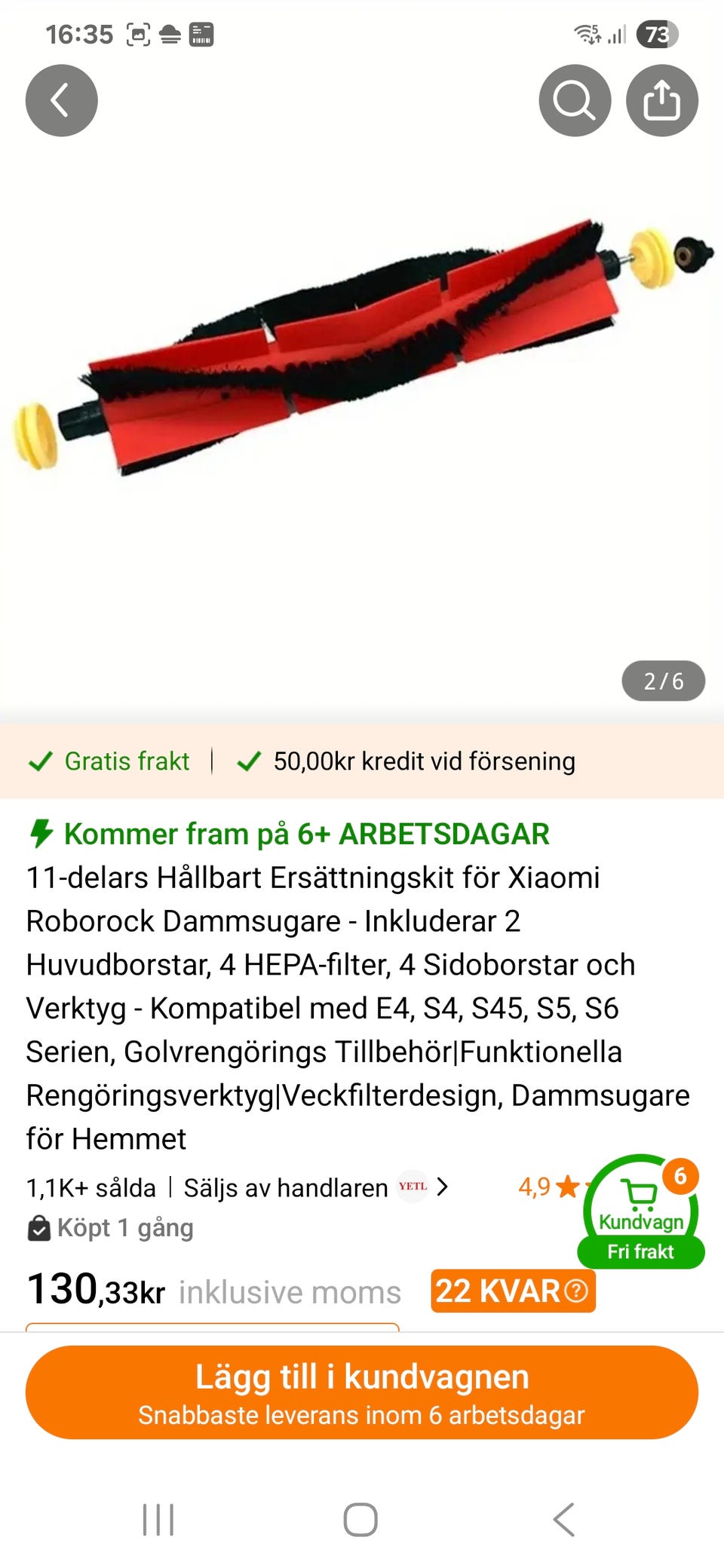
Task: Tap the roller brush product photo
Action: 362,347
